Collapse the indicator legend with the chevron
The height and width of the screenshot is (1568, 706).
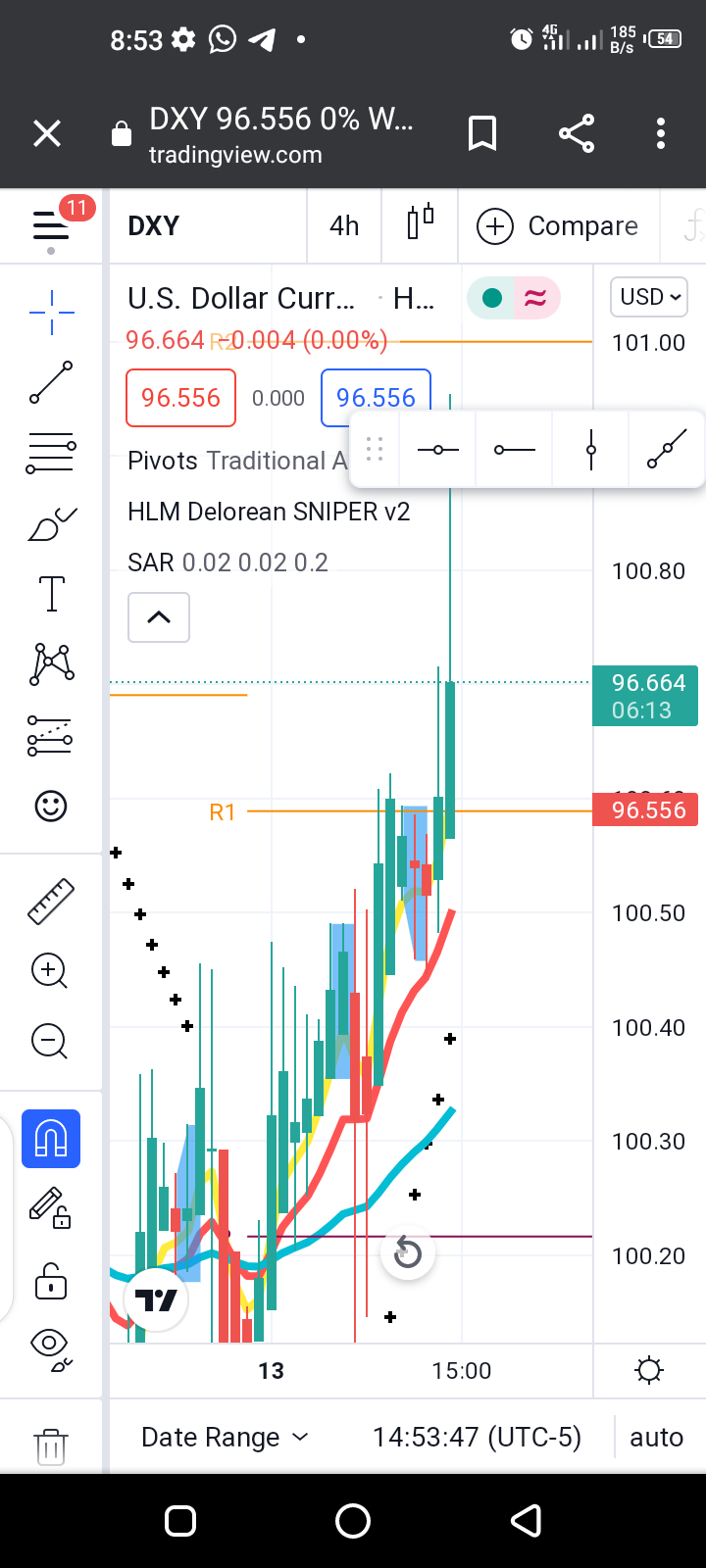click(x=159, y=617)
